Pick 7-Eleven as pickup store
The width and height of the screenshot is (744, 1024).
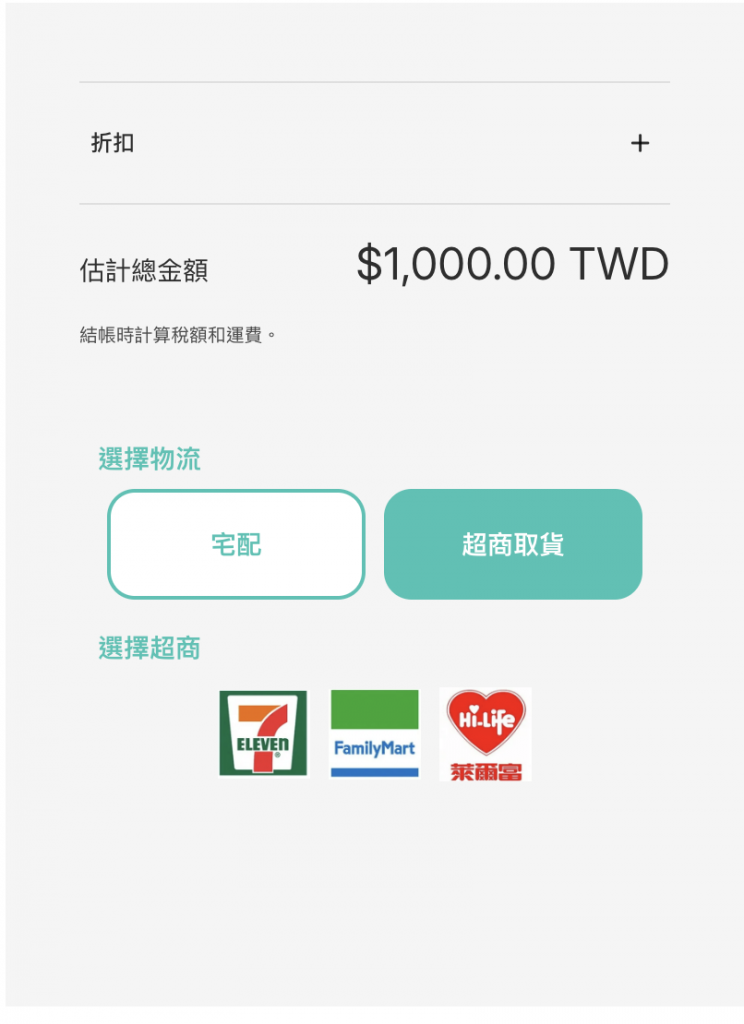(x=263, y=733)
